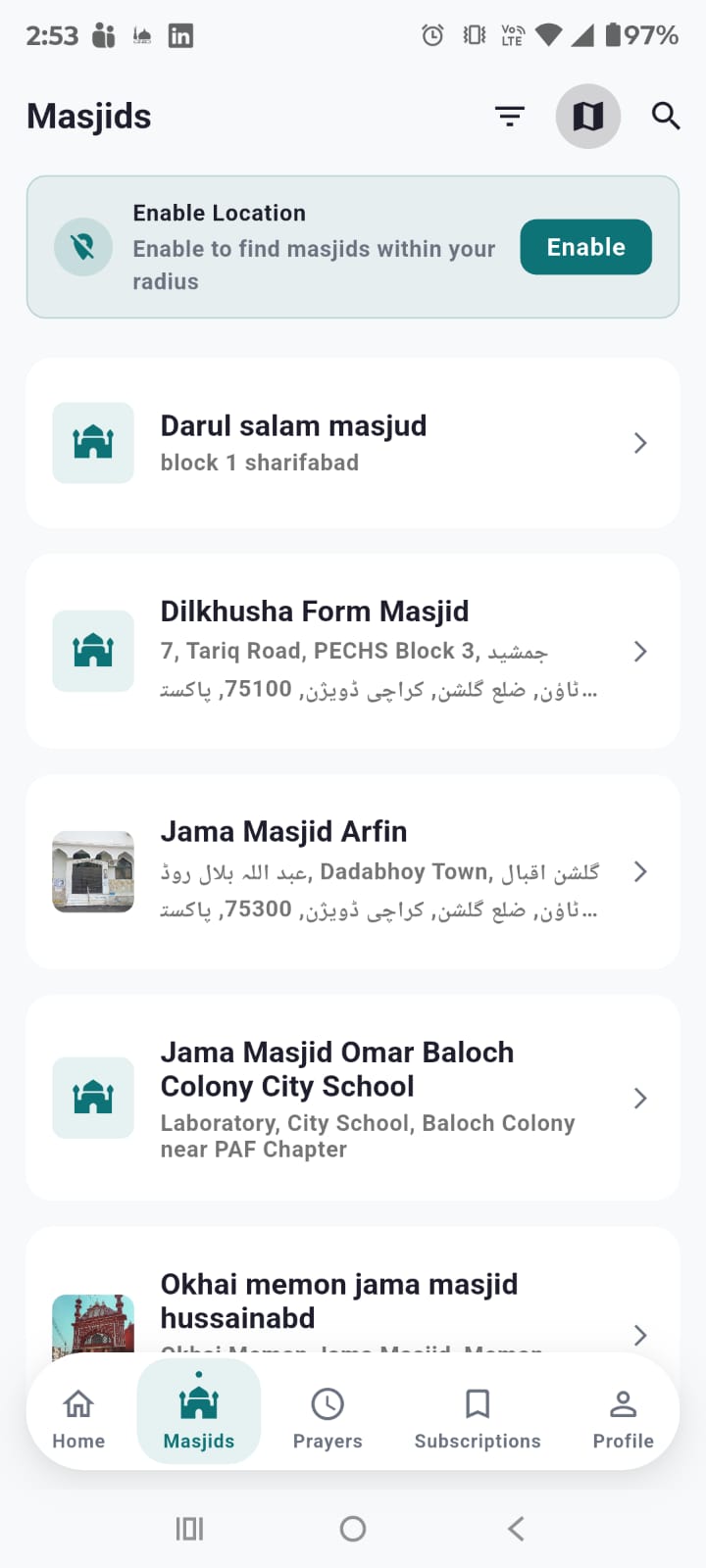Expand details for Darul salam masjud

(640, 443)
